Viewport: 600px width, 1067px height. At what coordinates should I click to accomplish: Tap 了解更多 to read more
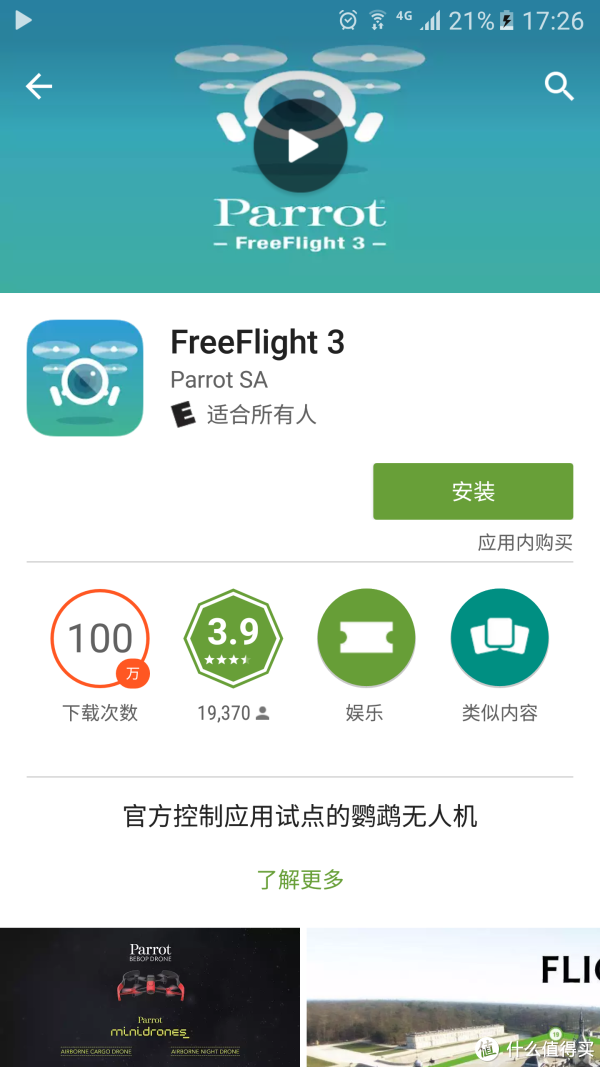coord(300,879)
